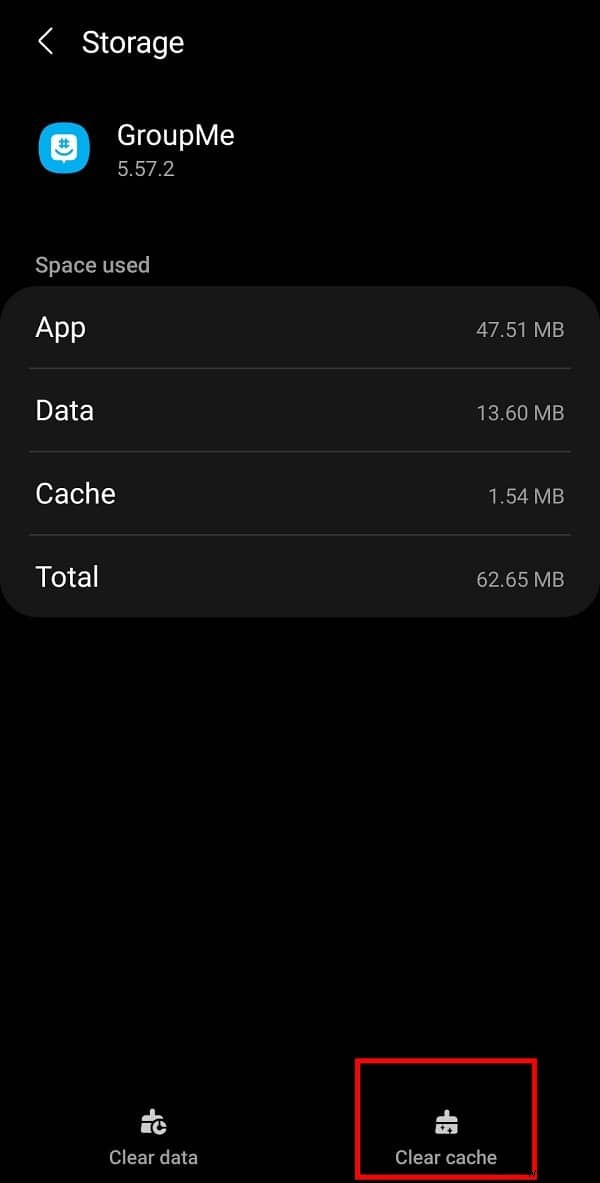Clear GroupMe app data
This screenshot has width=600, height=1183.
[153, 1135]
